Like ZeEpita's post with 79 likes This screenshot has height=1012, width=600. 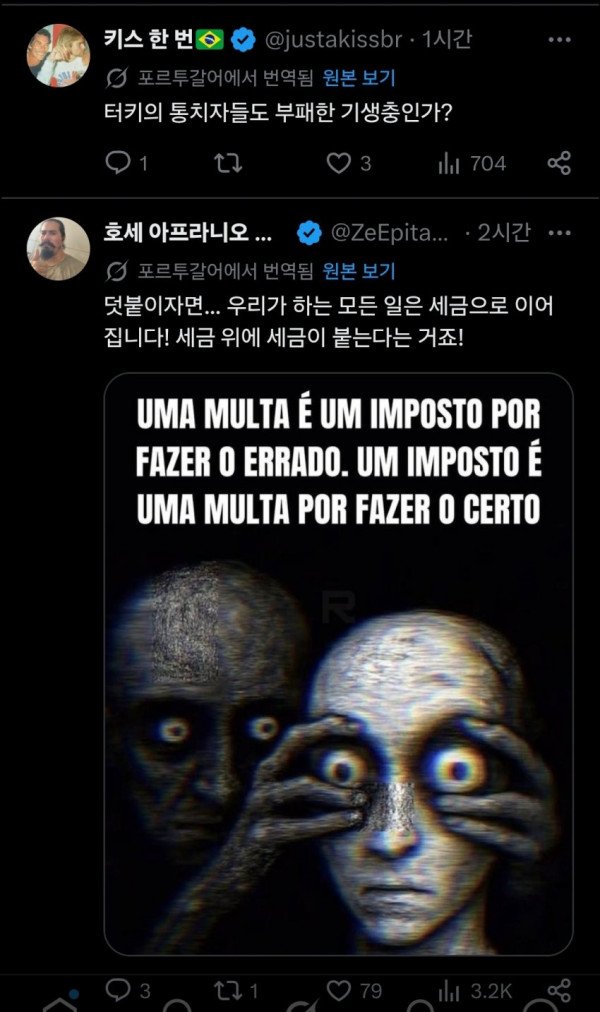[340, 990]
